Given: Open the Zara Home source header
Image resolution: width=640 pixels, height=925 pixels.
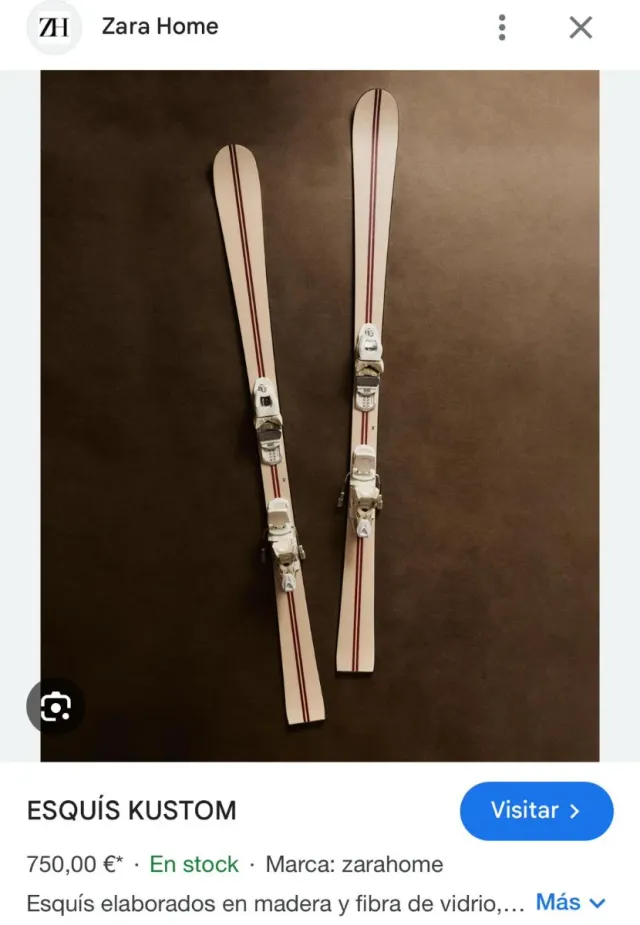Looking at the screenshot, I should pyautogui.click(x=160, y=27).
